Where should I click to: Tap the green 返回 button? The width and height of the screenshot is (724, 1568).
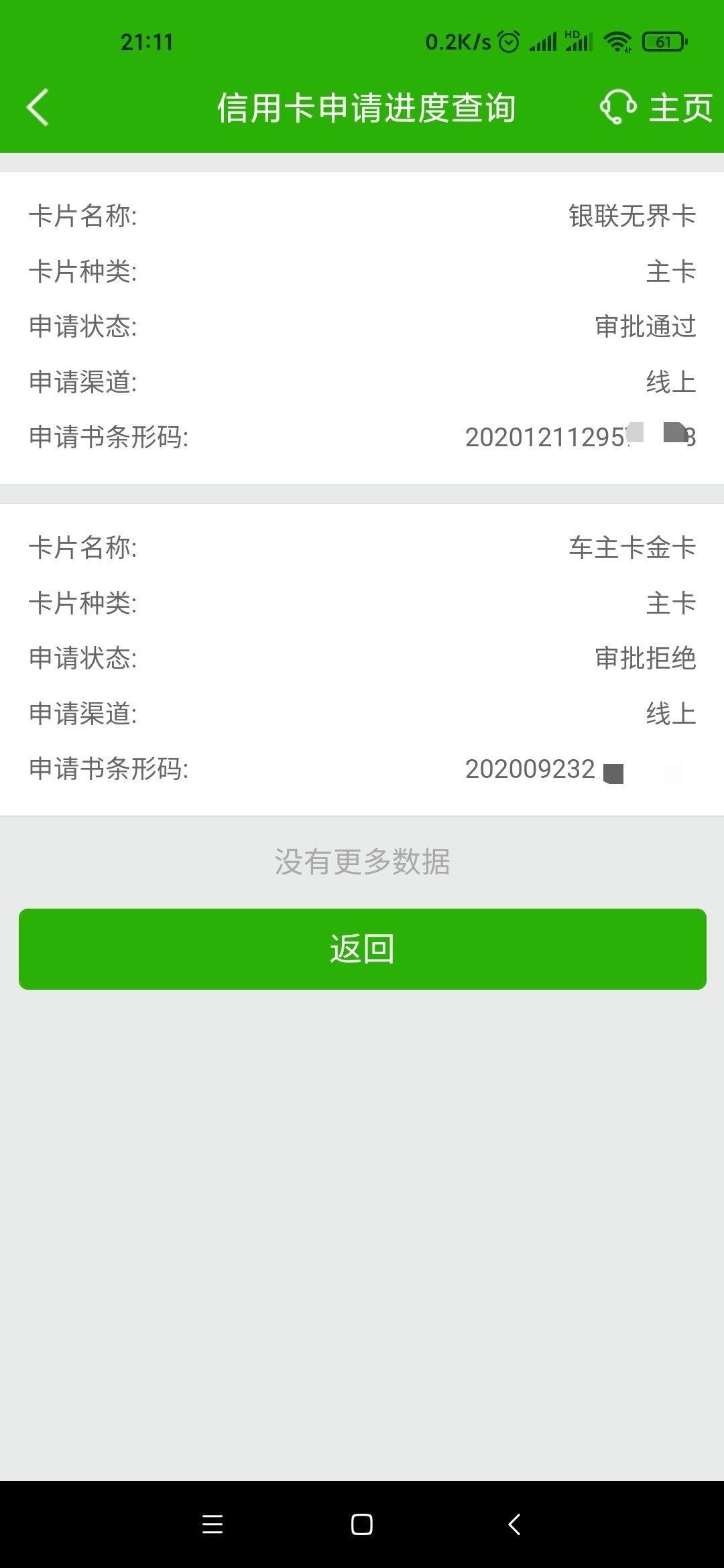click(x=363, y=949)
